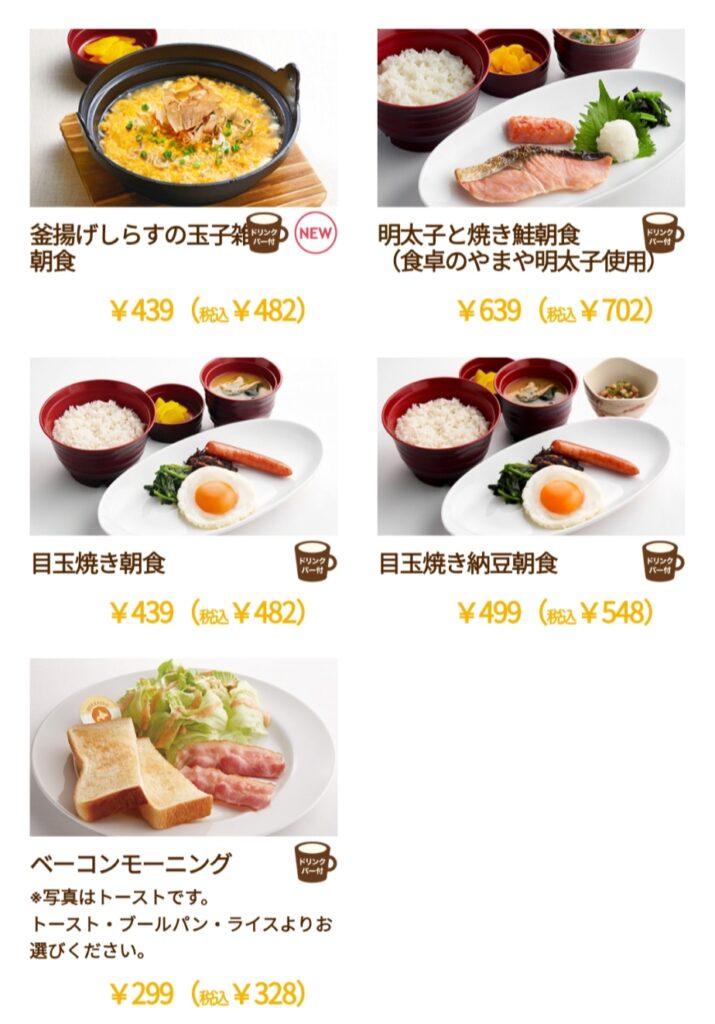
Task: Open the 釜揚げしらすの玉子雑炊朝食 item
Action: (183, 118)
